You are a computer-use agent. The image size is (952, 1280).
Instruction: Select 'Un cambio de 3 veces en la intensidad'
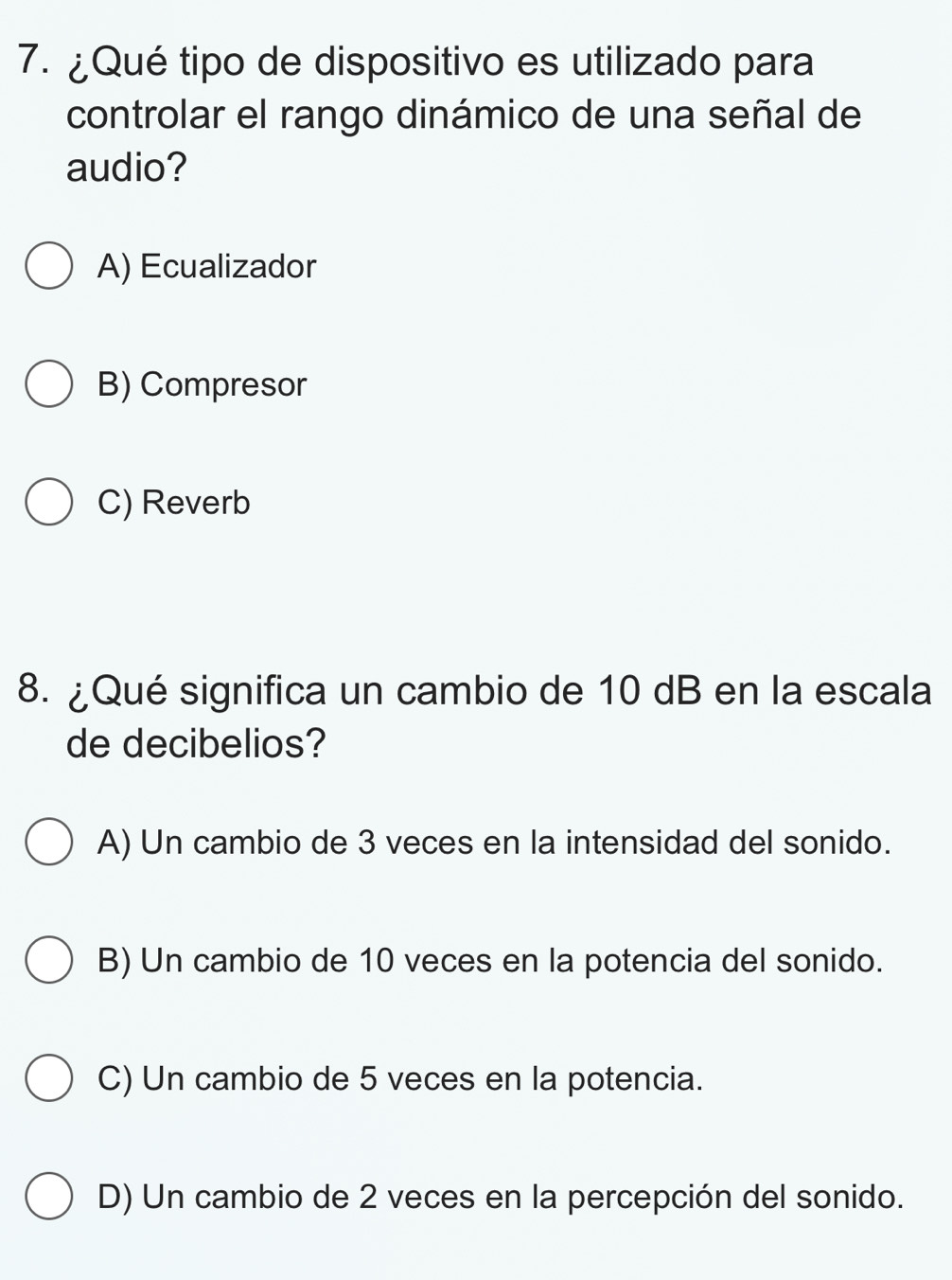[x=48, y=843]
